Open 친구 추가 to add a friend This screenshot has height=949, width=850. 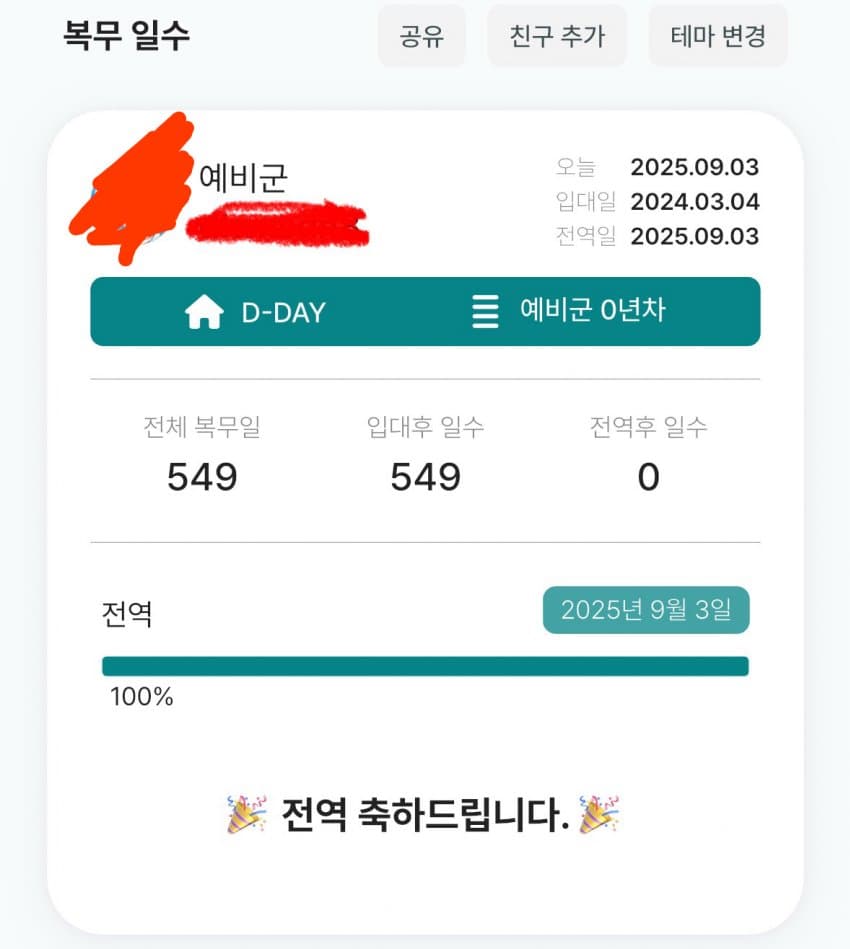pos(557,37)
